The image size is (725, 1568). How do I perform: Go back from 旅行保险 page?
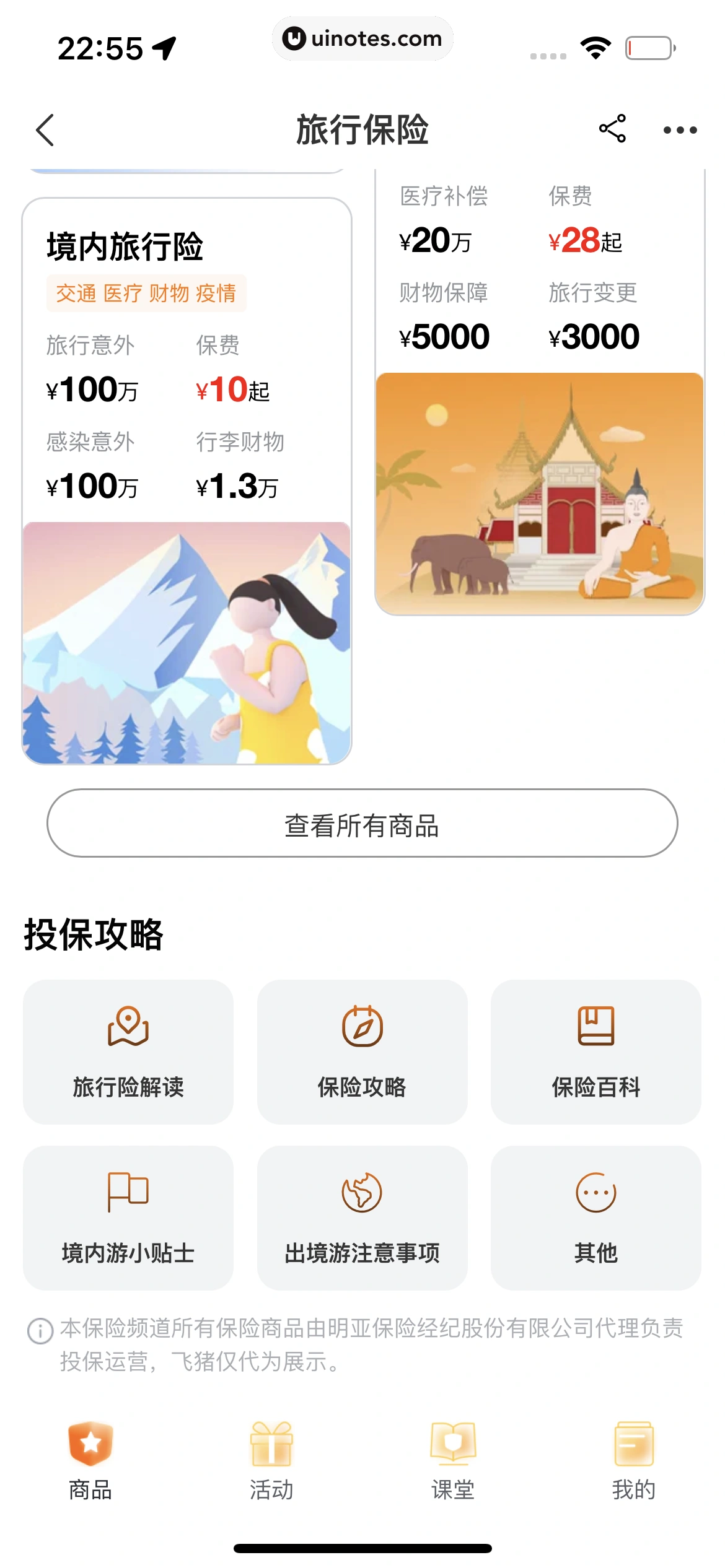[x=45, y=130]
